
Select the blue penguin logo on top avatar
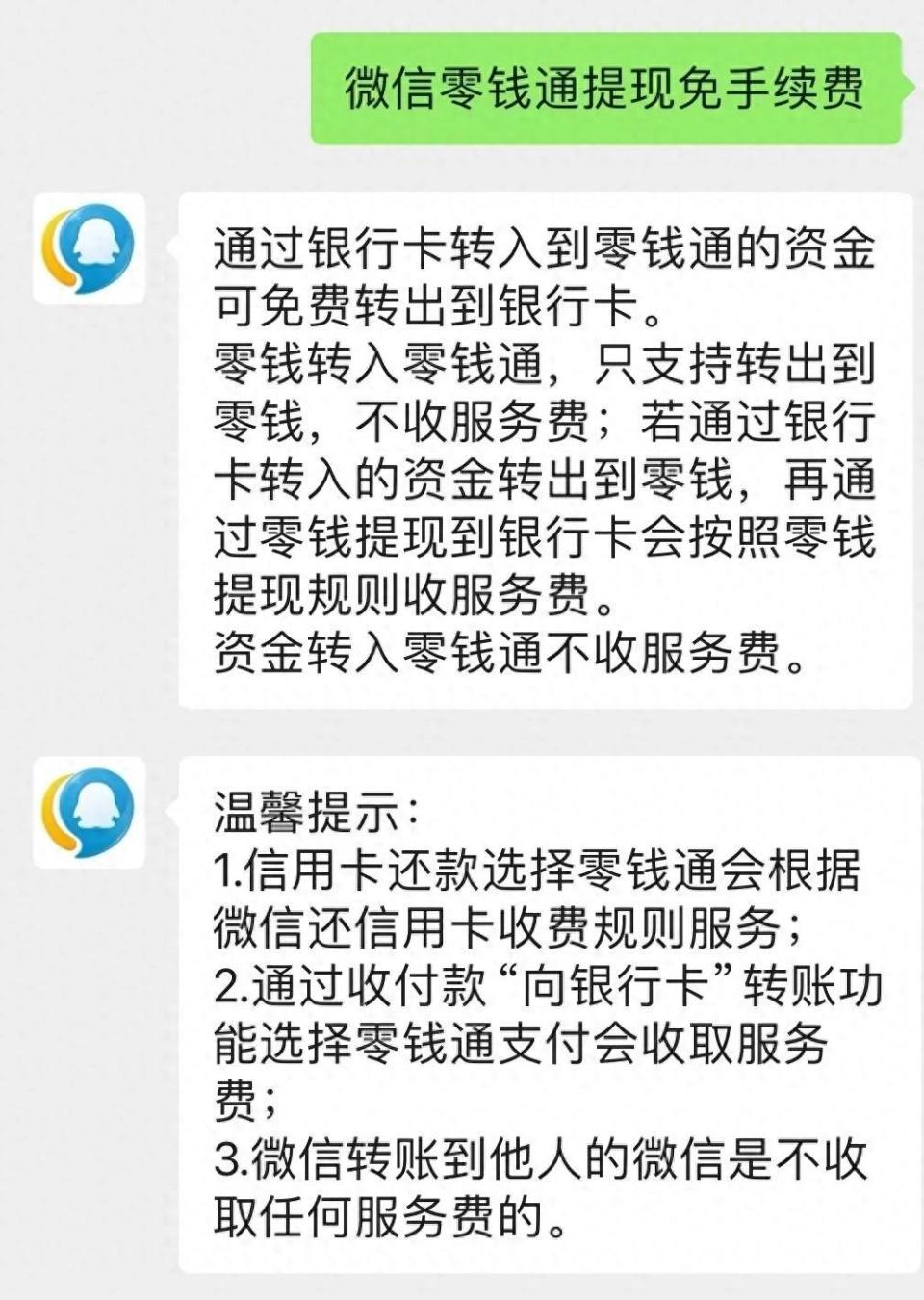pyautogui.click(x=96, y=246)
